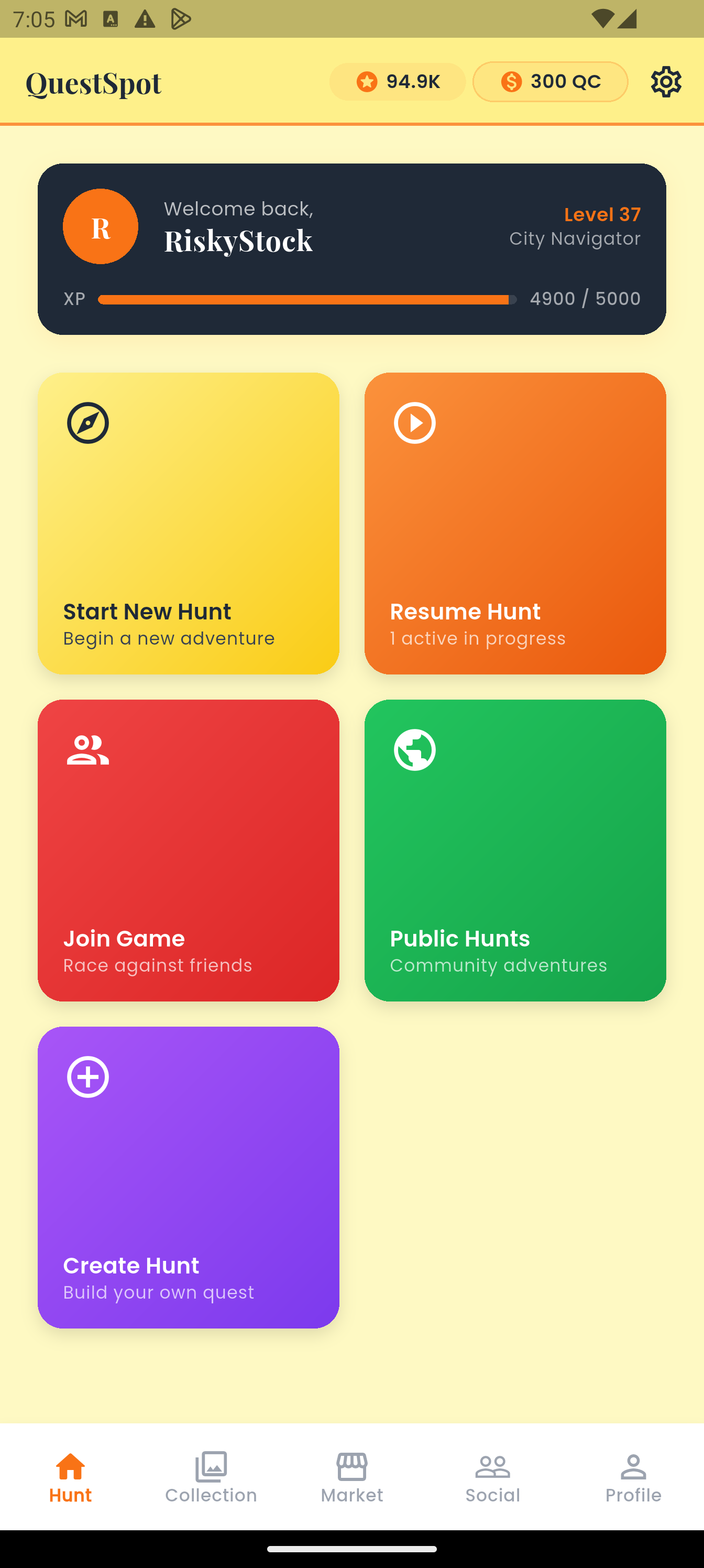The width and height of the screenshot is (704, 1568).
Task: Click the people icon on Join Game card
Action: tap(87, 750)
